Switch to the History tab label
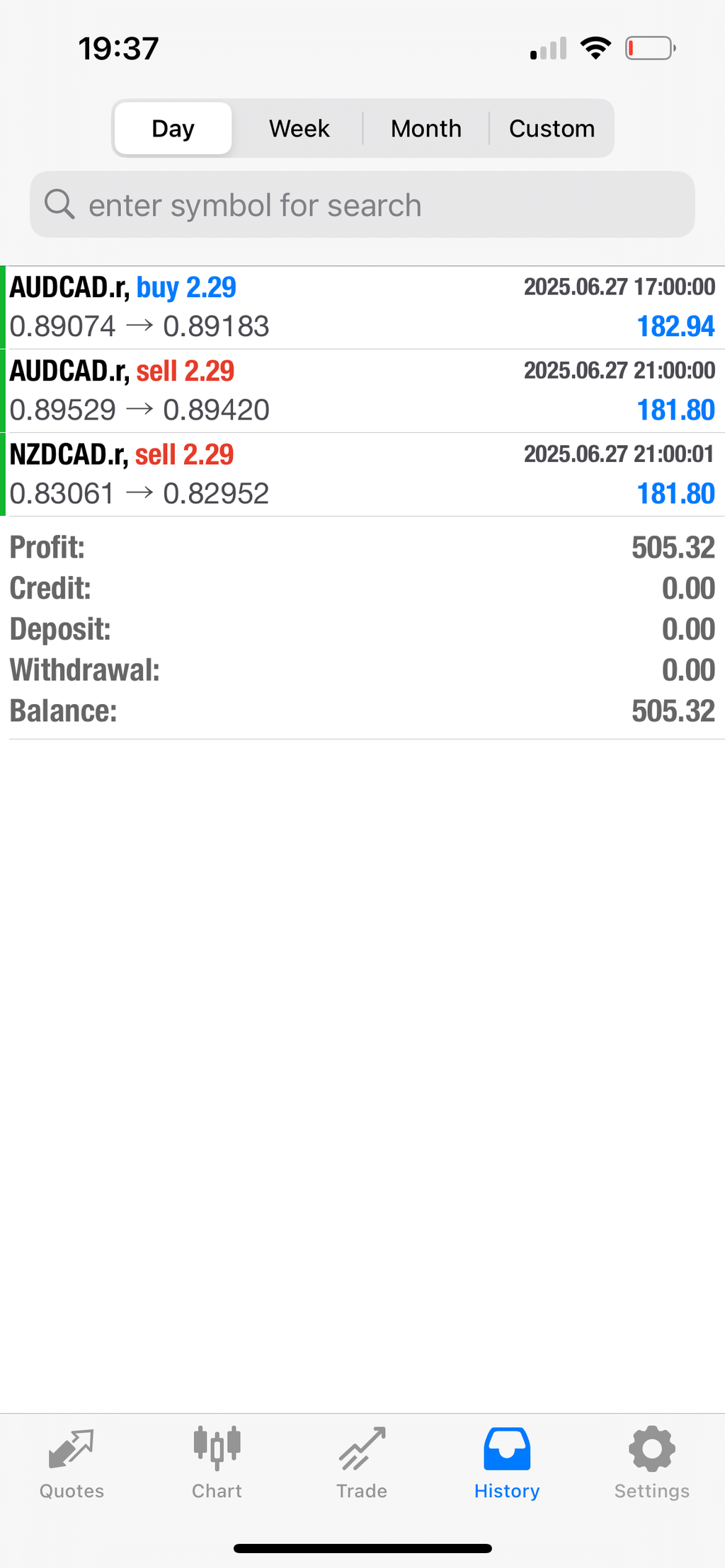 pos(506,1490)
